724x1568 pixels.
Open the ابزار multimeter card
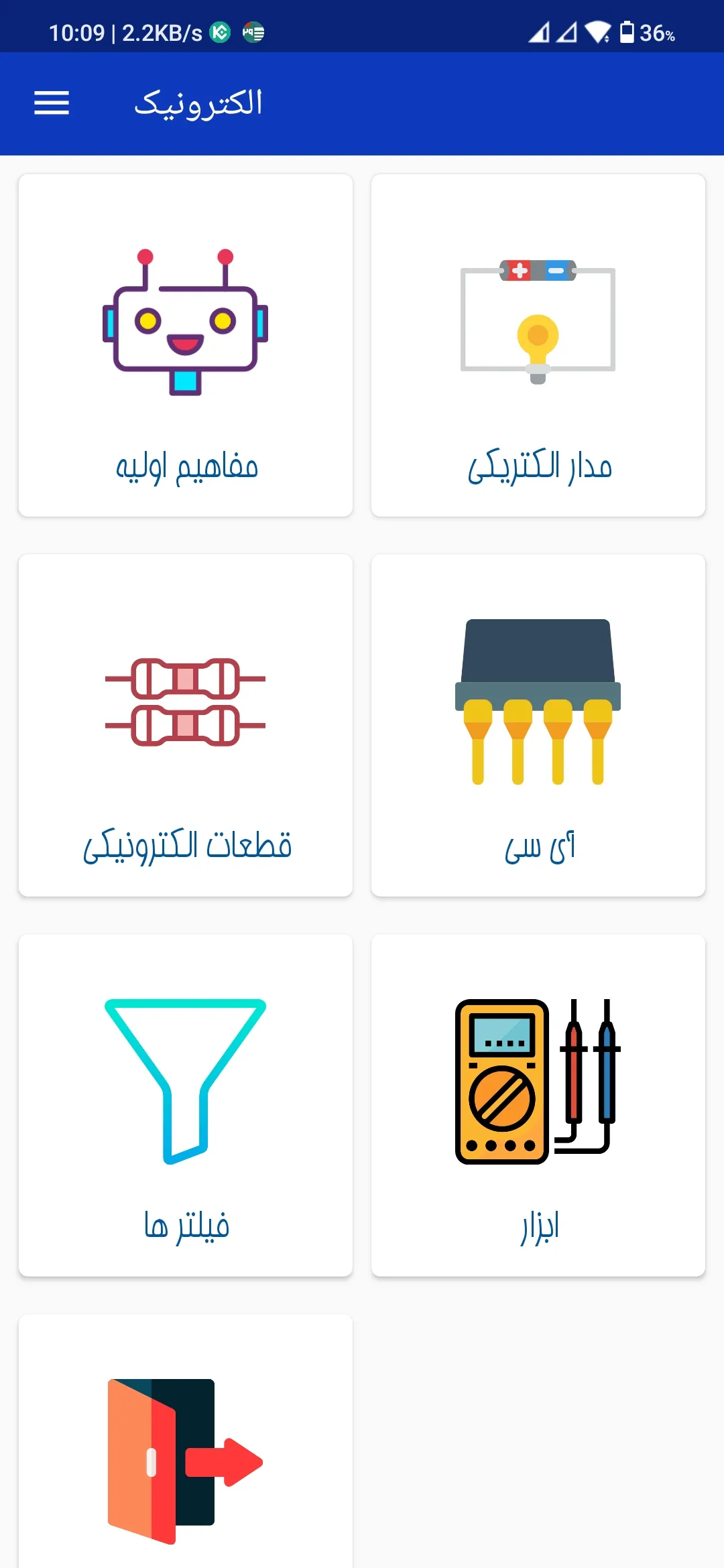(538, 1105)
